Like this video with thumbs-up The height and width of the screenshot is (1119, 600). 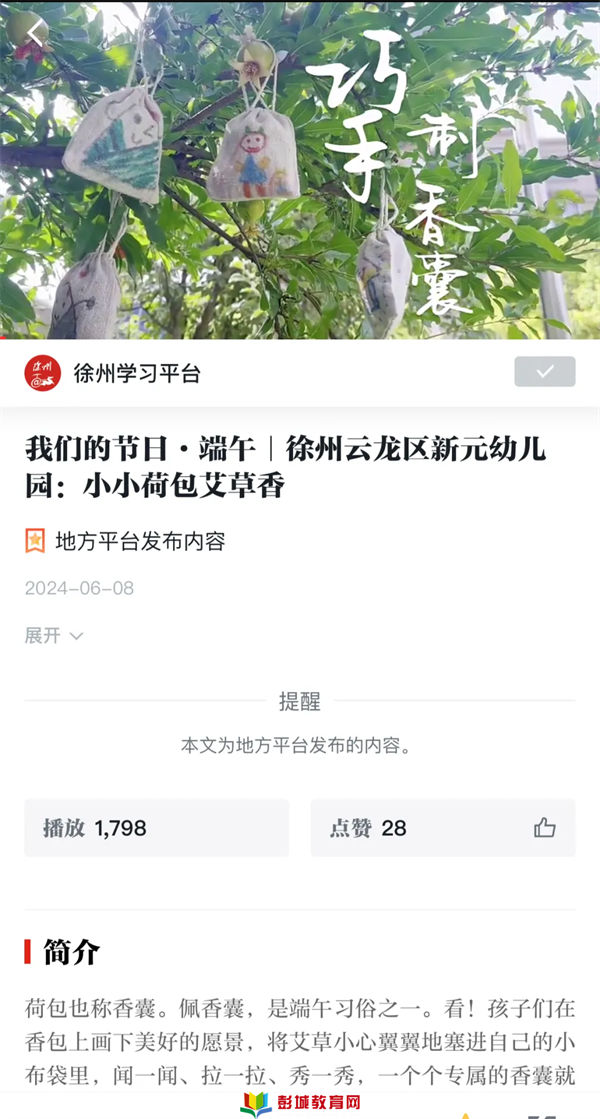(544, 828)
